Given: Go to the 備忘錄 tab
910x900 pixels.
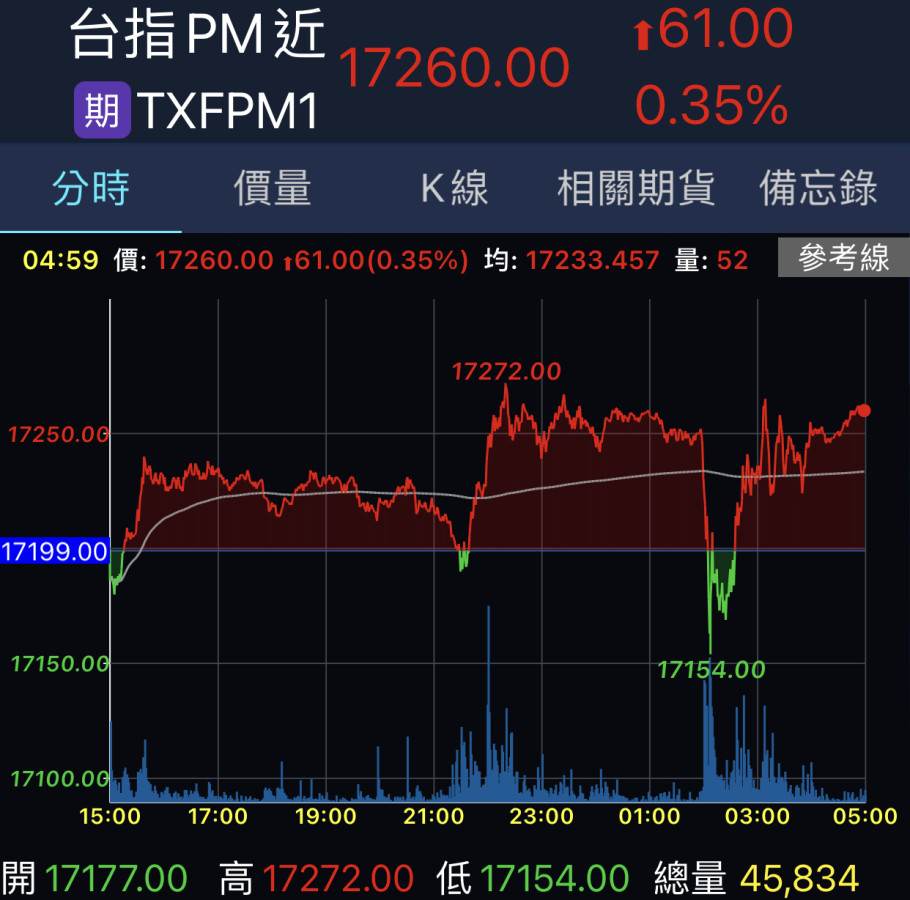Looking at the screenshot, I should 818,188.
